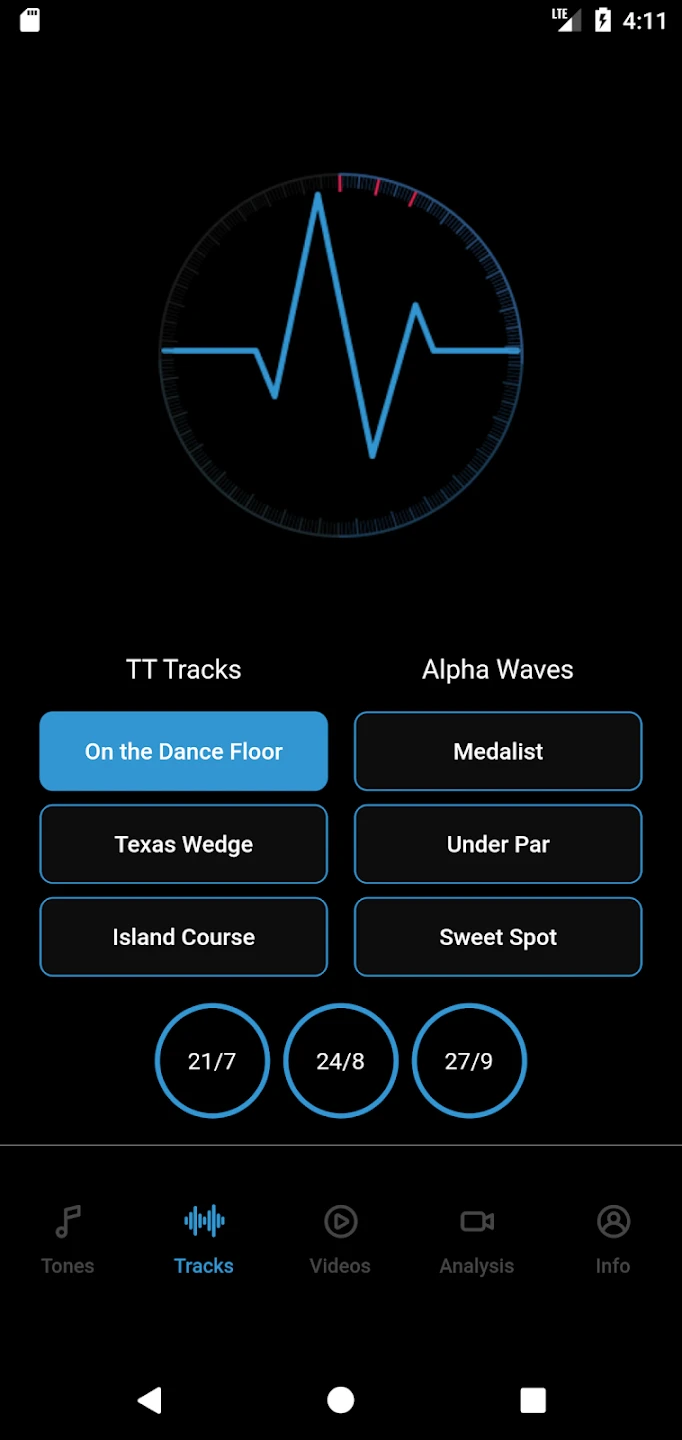Choose the 24/8 tempo circle
Image resolution: width=682 pixels, height=1440 pixels.
pos(340,1061)
